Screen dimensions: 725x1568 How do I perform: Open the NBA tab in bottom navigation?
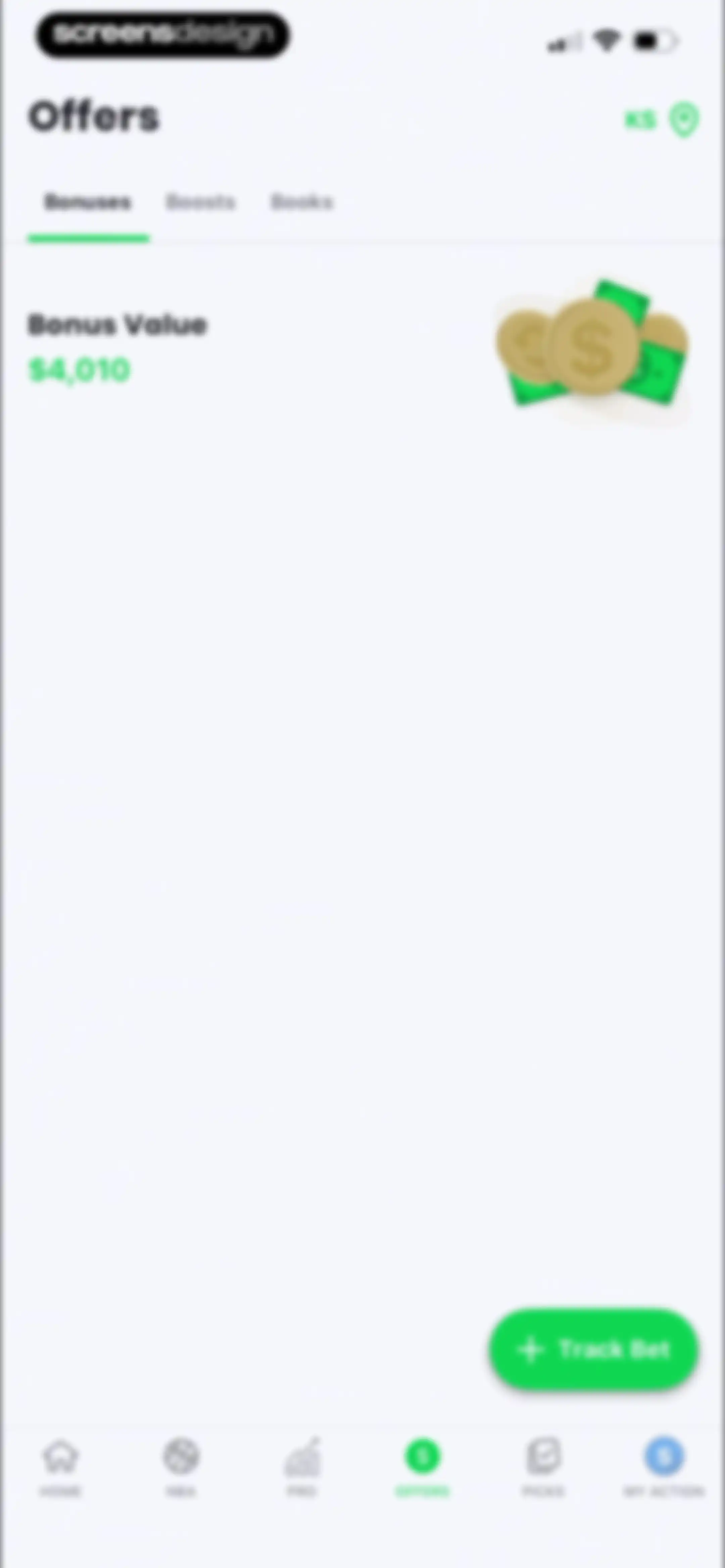(x=181, y=1467)
